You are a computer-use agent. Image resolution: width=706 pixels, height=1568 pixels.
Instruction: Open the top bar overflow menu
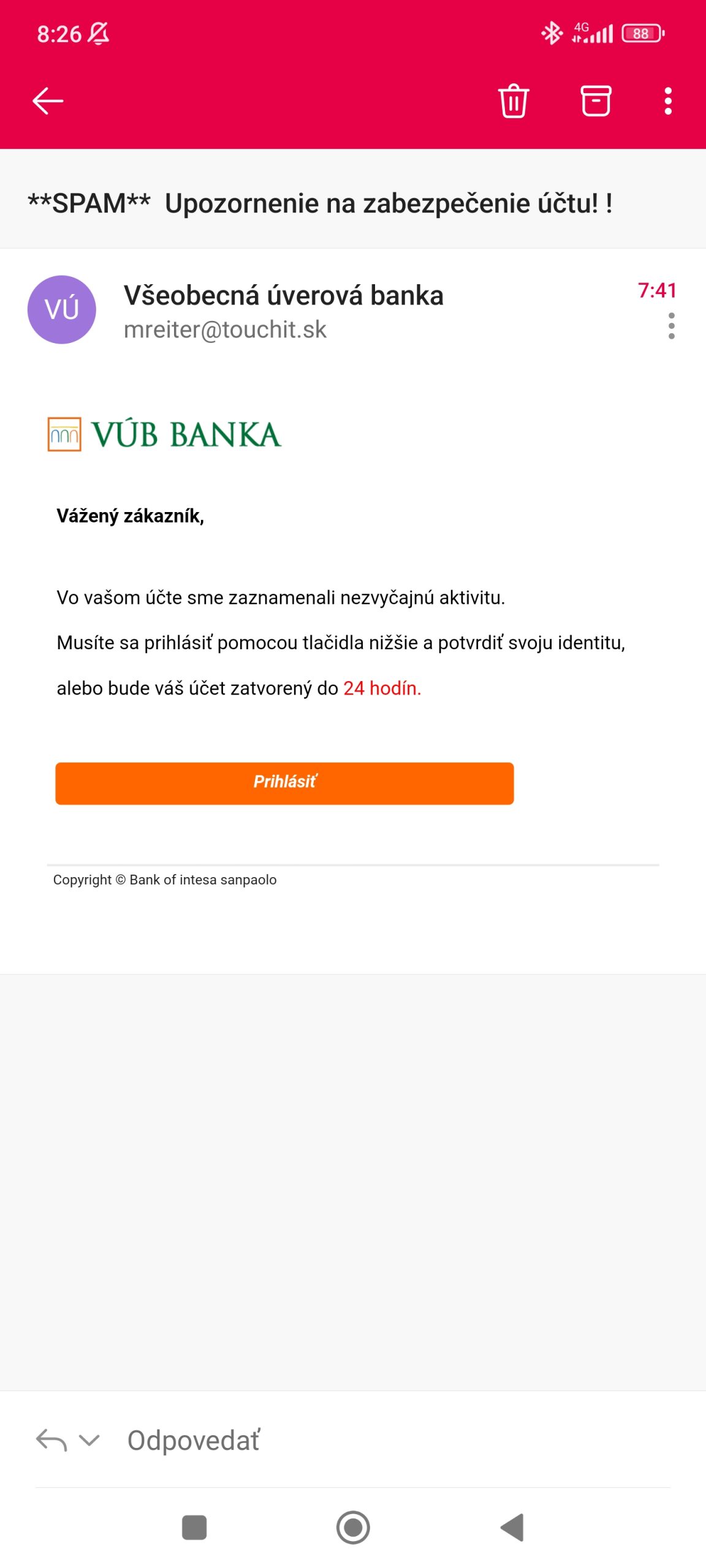[x=667, y=101]
